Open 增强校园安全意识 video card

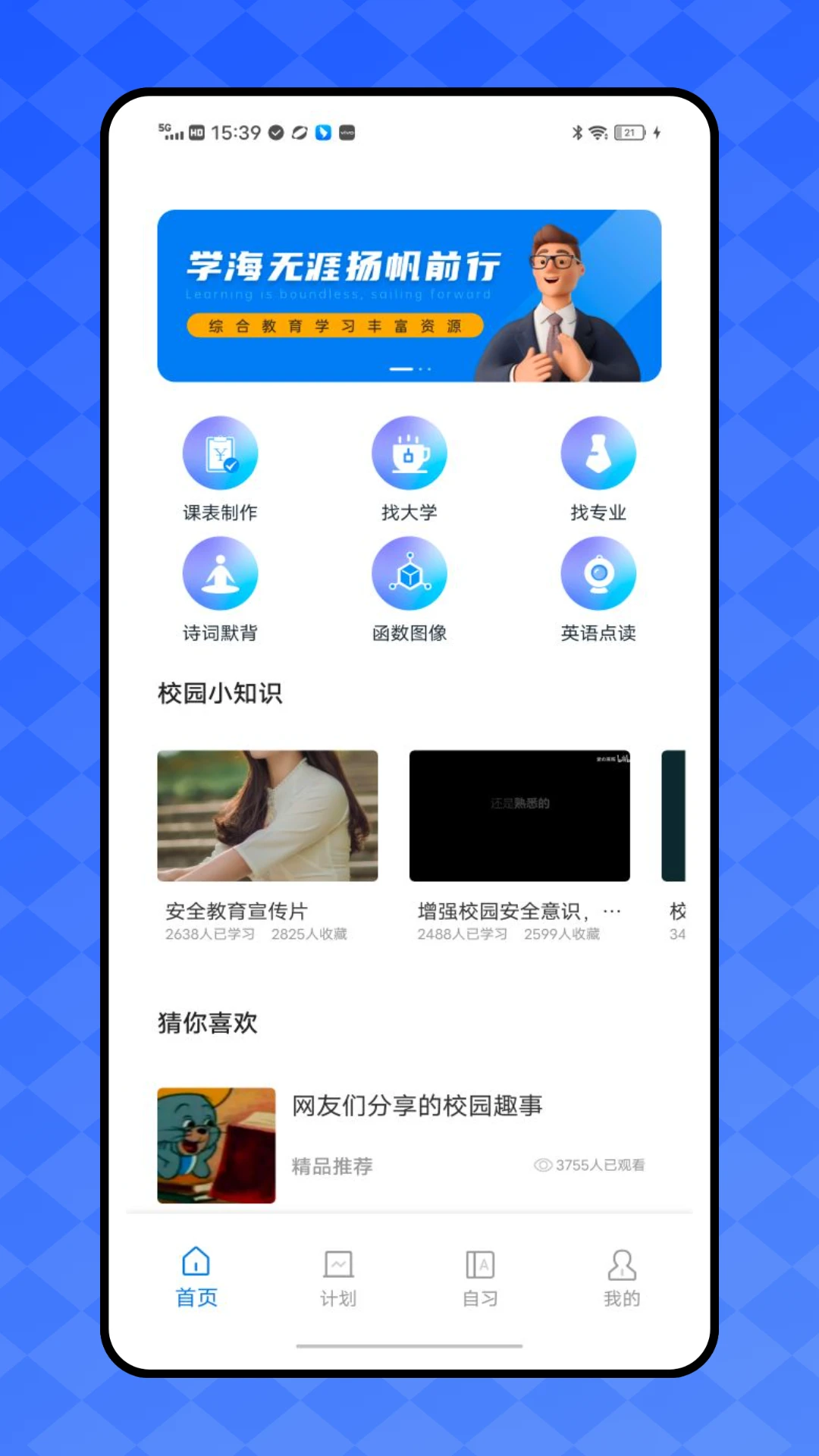[x=518, y=815]
